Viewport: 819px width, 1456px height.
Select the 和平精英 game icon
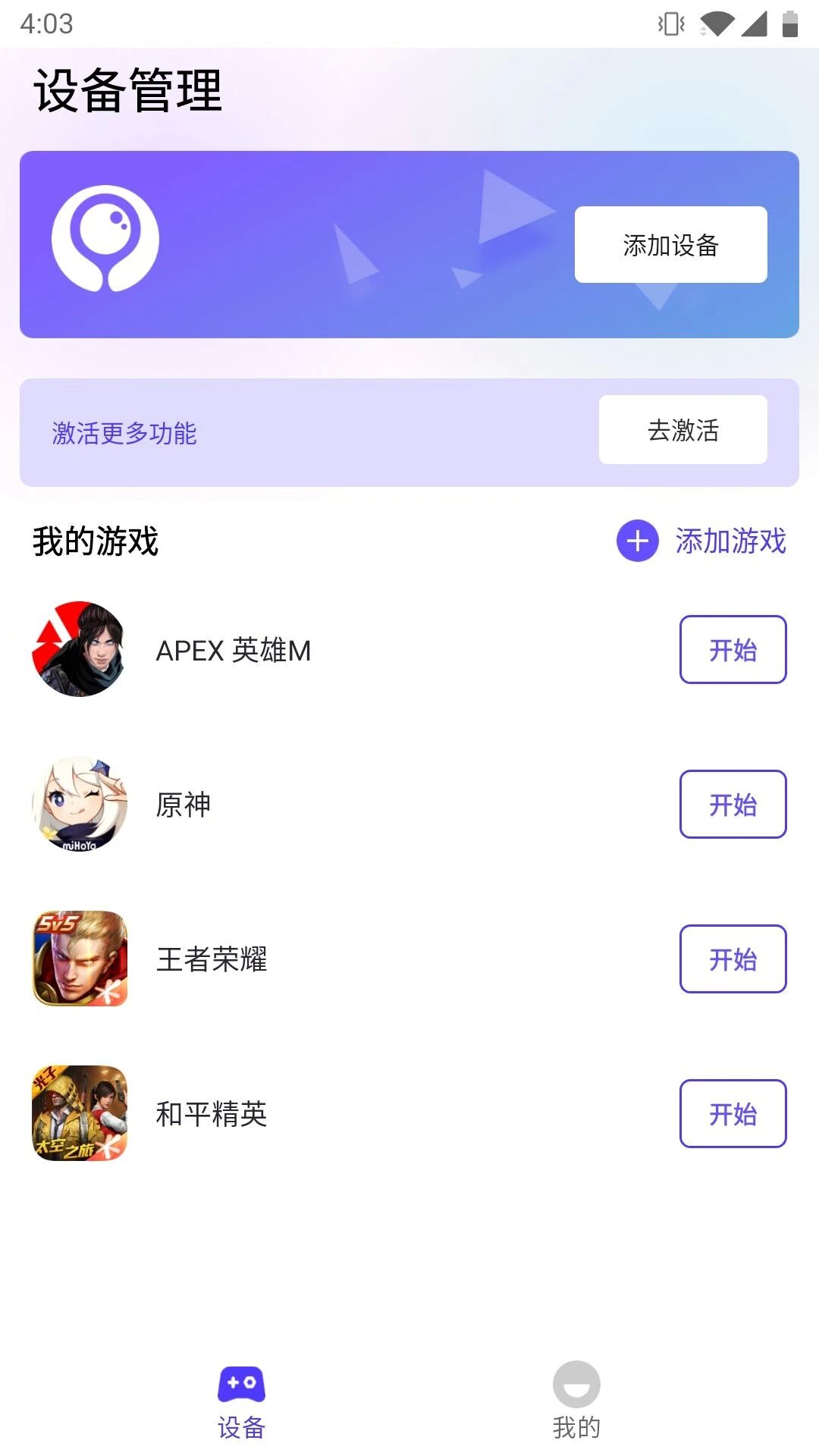click(x=80, y=1113)
